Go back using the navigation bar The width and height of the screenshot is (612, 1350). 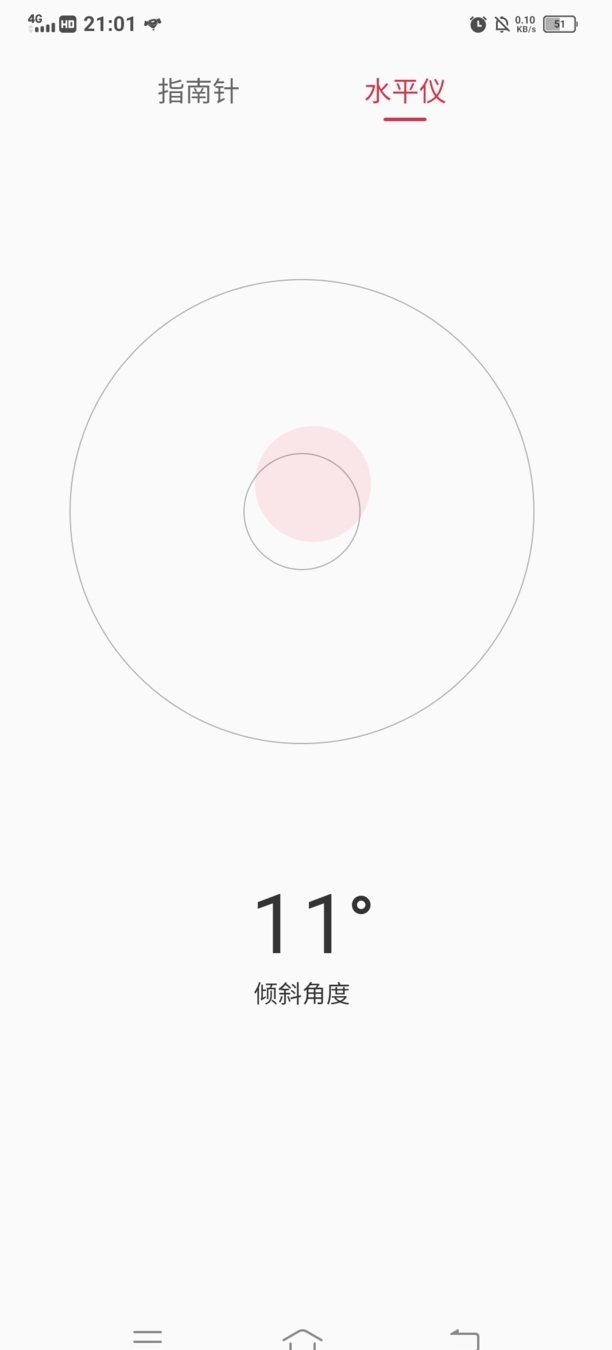click(465, 1337)
